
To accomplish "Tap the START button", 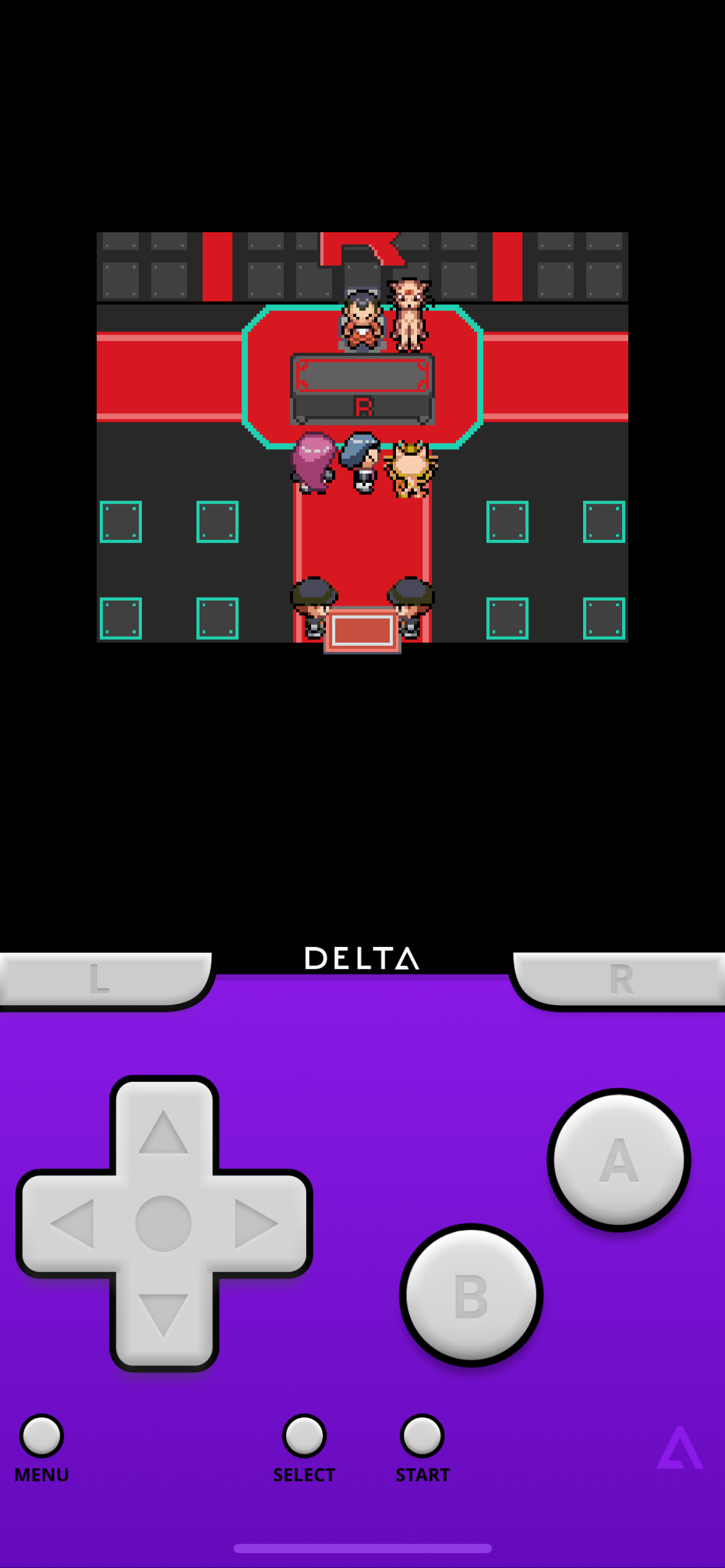I will click(422, 1435).
